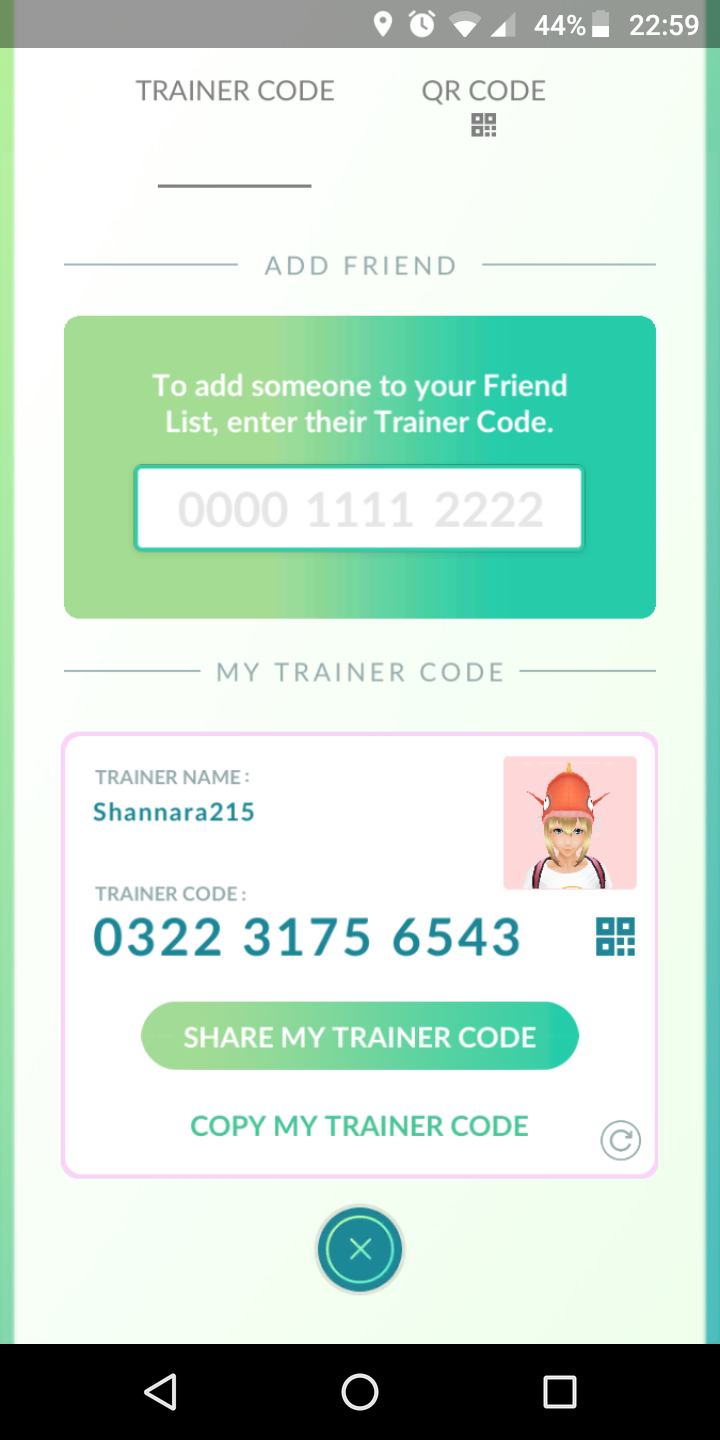The height and width of the screenshot is (1440, 720).
Task: Go back using system navigation
Action: (x=160, y=1391)
